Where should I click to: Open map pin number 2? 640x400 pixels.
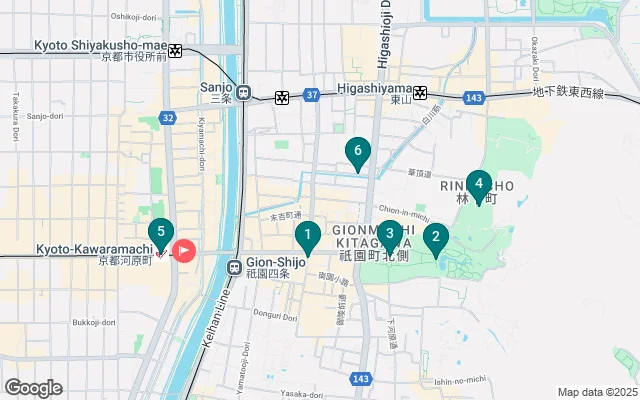pos(435,237)
